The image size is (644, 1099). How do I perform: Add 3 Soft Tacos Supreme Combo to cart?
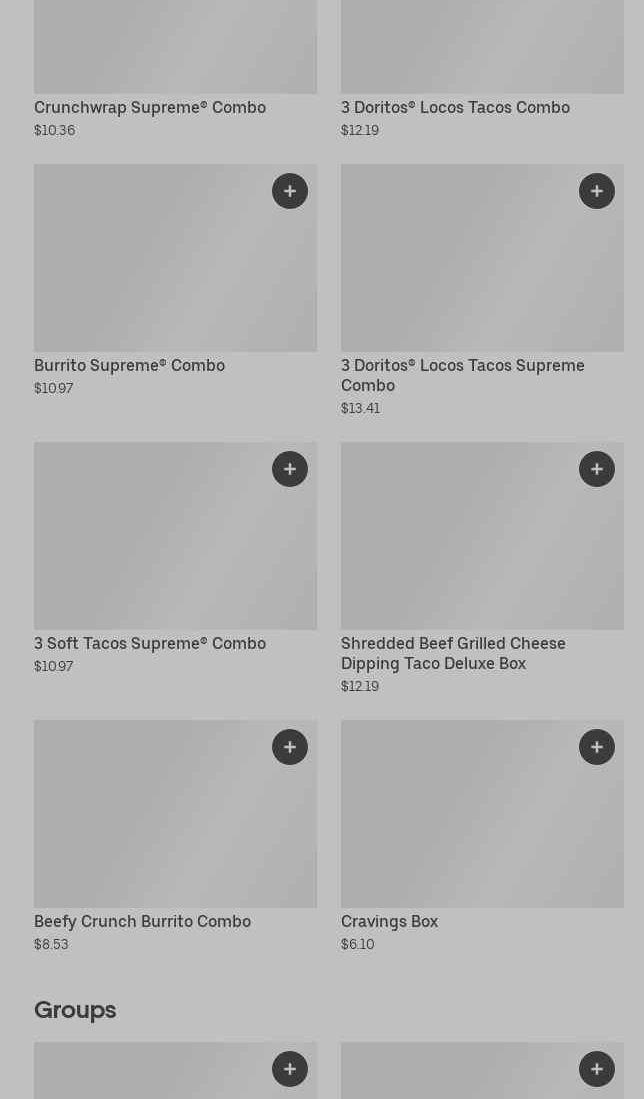point(290,469)
